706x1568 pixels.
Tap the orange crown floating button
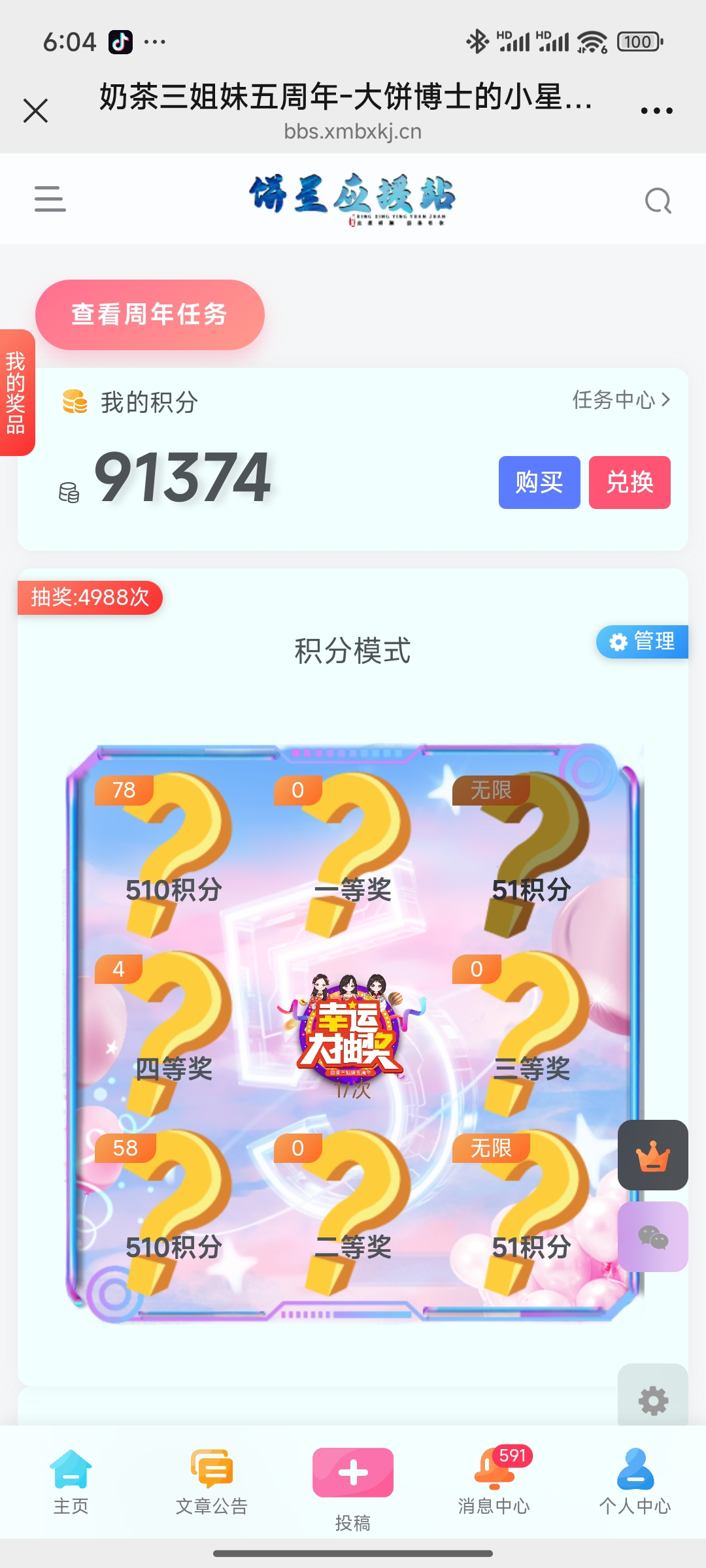coord(652,1155)
